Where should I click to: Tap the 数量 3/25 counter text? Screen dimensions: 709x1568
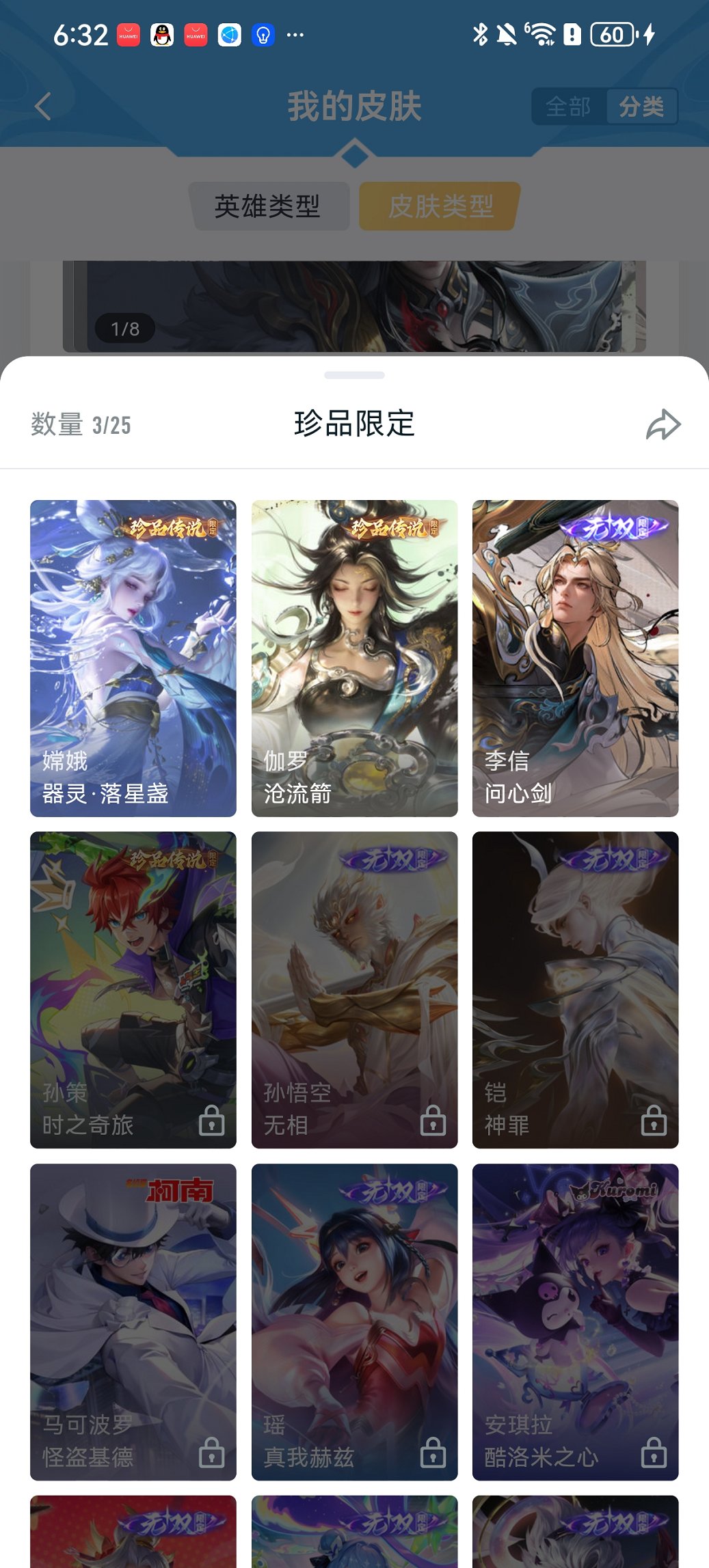coord(81,424)
